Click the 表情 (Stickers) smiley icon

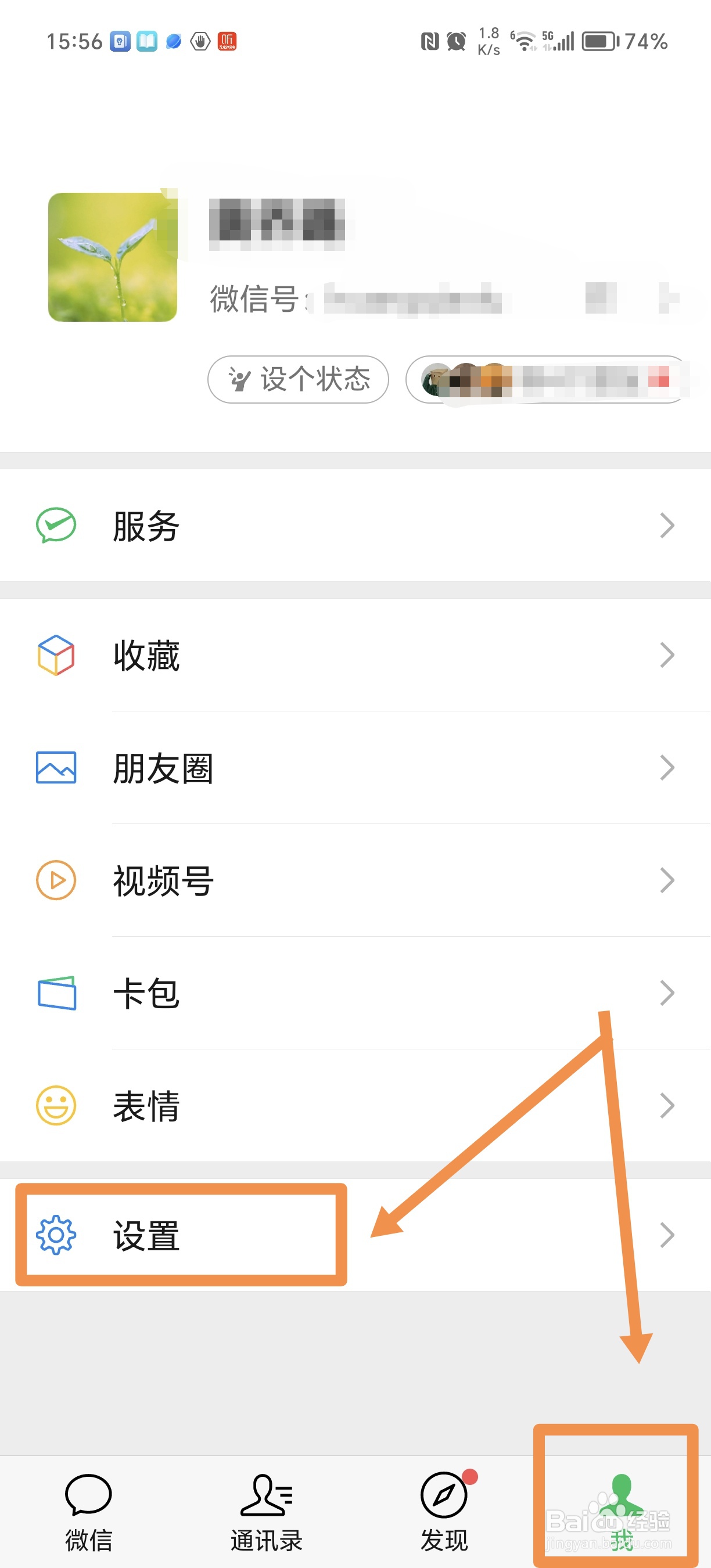pyautogui.click(x=55, y=1107)
